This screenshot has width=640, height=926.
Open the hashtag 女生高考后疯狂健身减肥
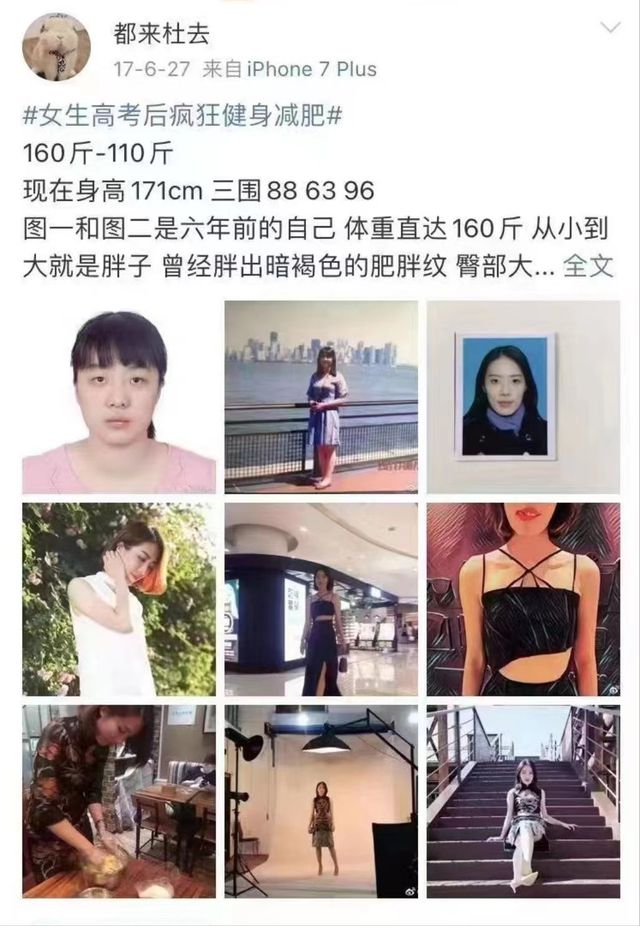pyautogui.click(x=182, y=117)
